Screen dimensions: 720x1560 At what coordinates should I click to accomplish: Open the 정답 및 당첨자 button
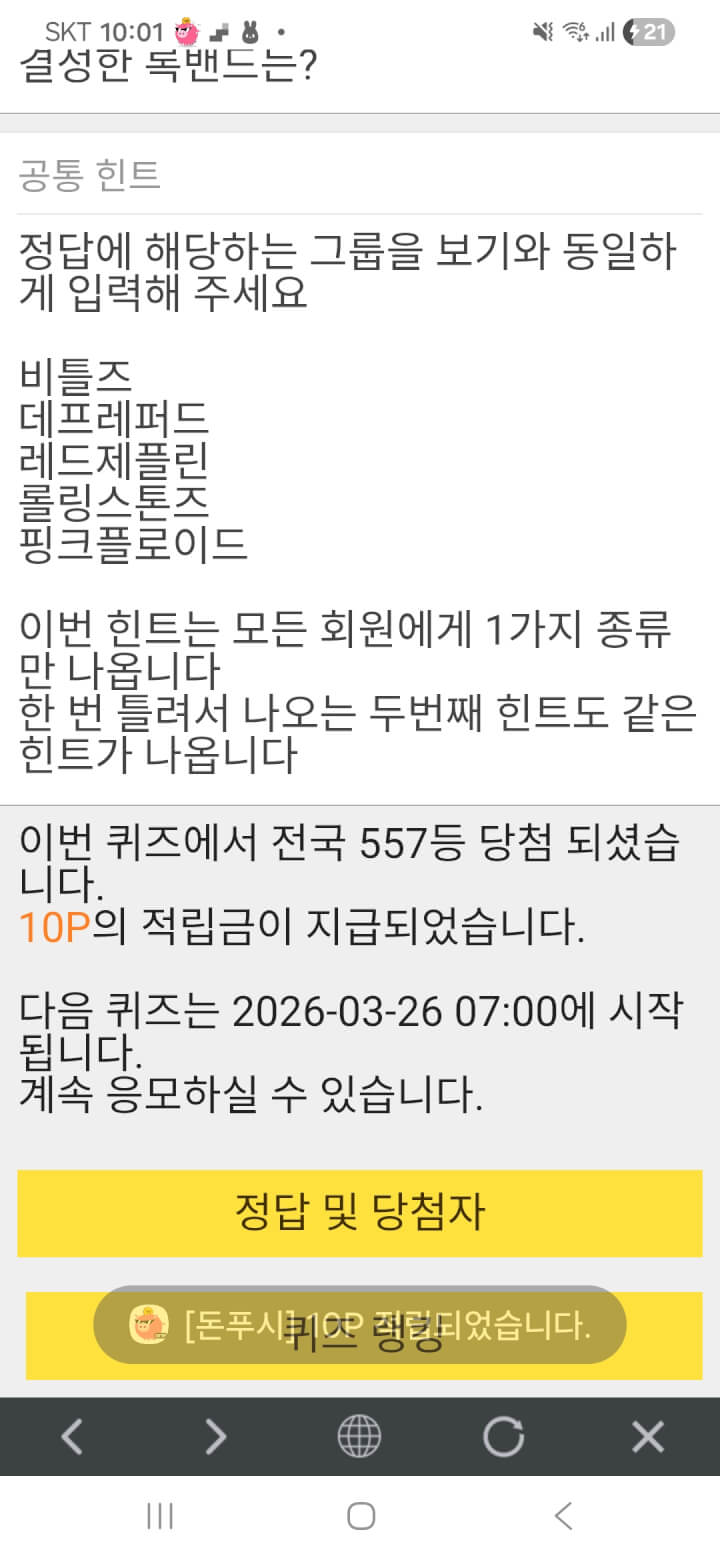click(360, 1213)
